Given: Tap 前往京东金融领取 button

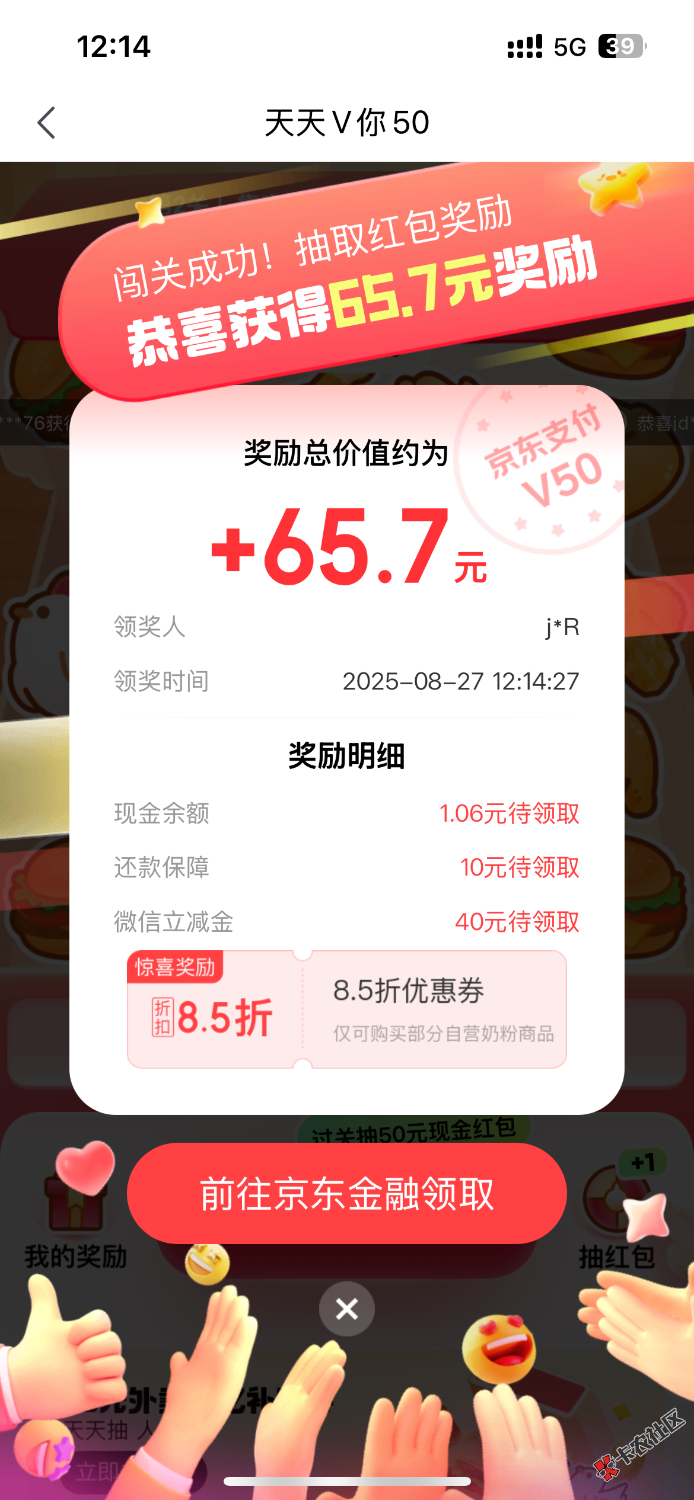Looking at the screenshot, I should (x=347, y=1194).
